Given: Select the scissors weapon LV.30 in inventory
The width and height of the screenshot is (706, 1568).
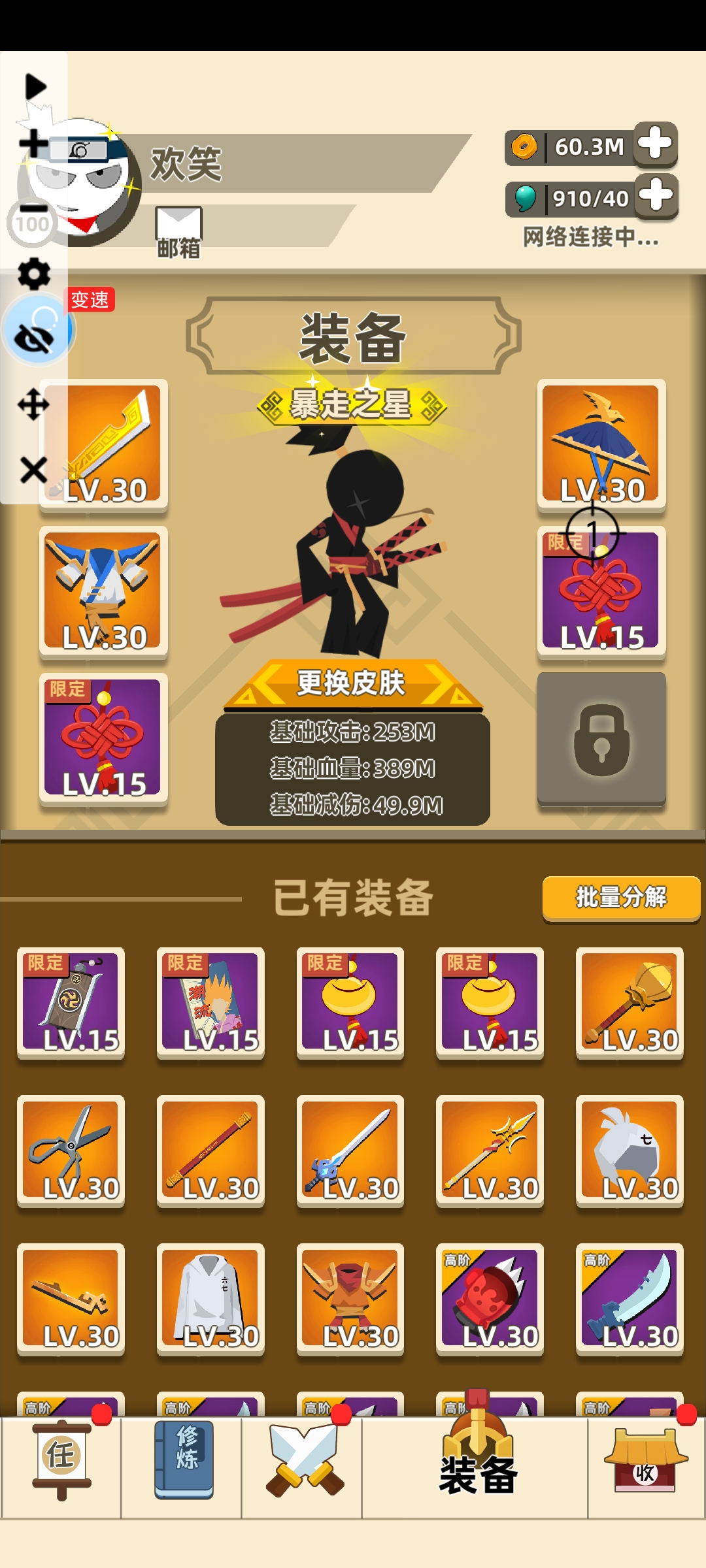Looking at the screenshot, I should click(x=71, y=1151).
